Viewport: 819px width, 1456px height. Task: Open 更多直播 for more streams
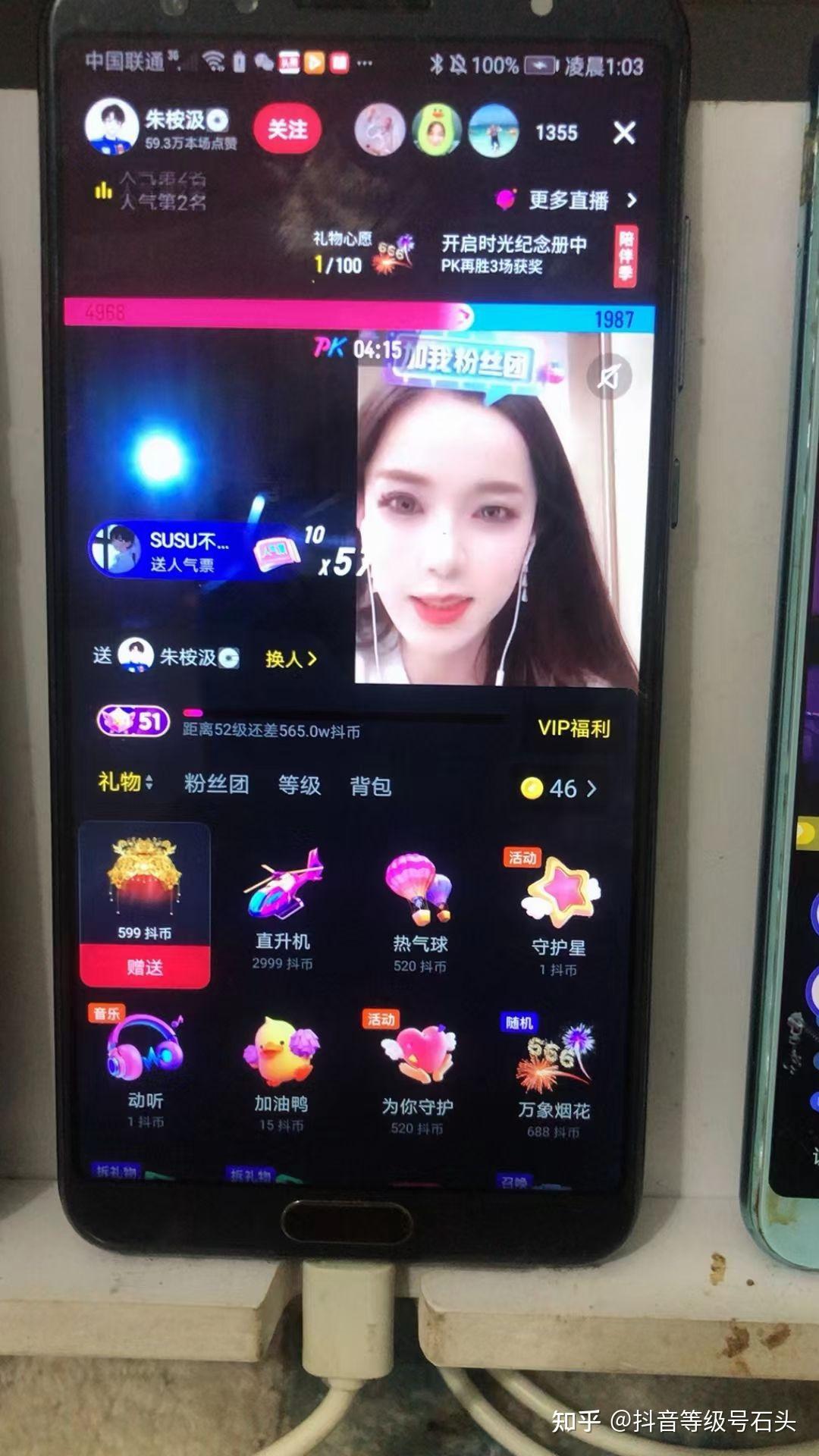coord(567,199)
